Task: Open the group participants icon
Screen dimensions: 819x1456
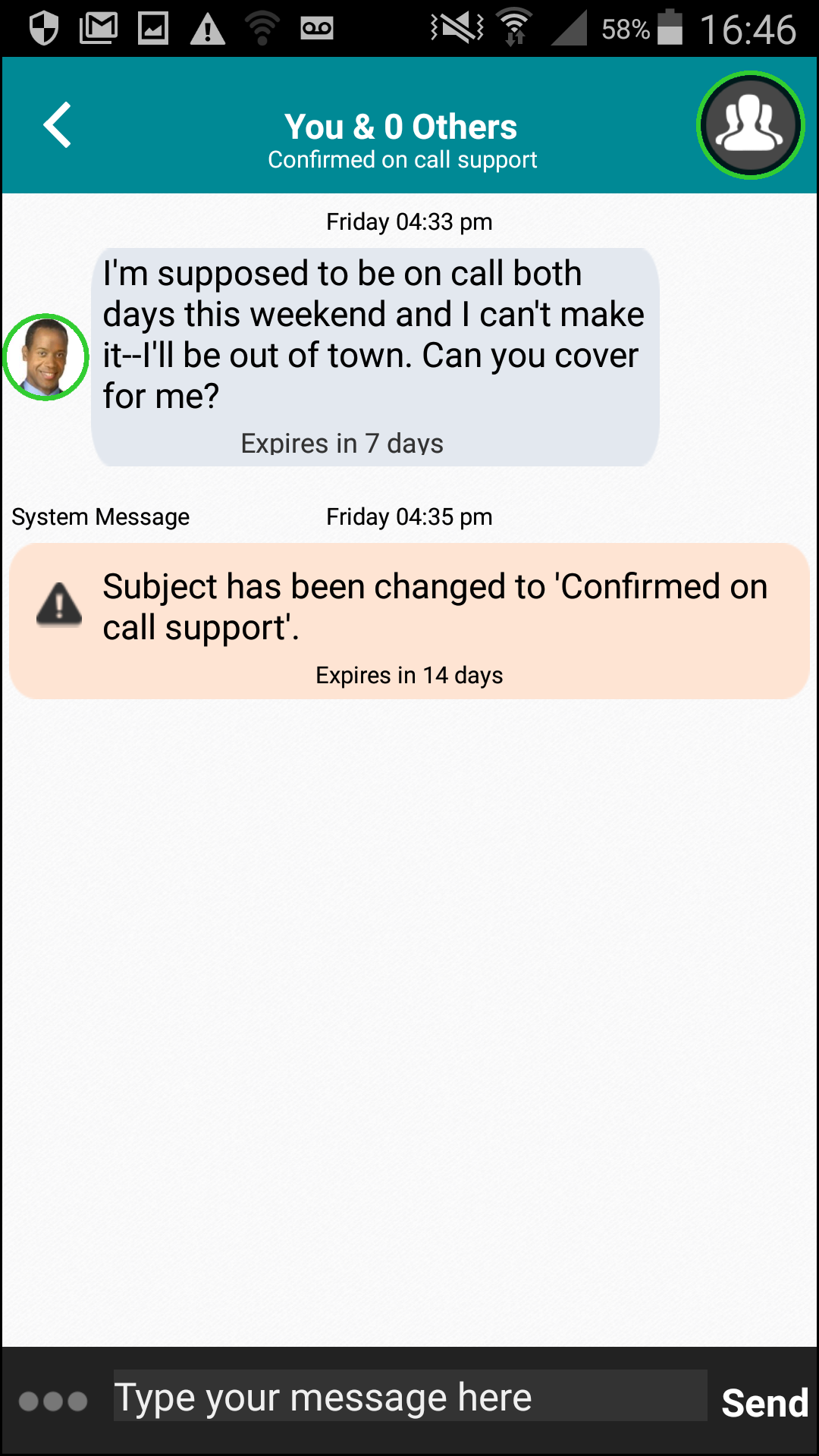Action: tap(750, 125)
